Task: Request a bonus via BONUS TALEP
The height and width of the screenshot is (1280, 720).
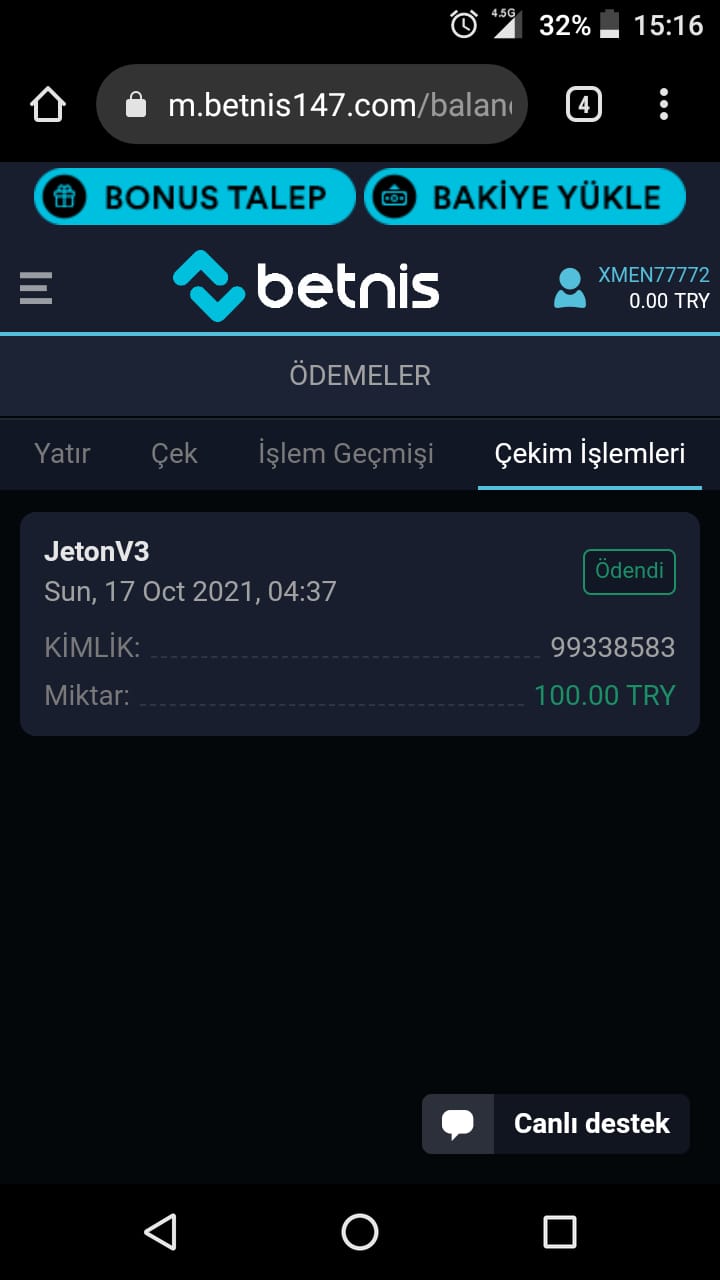Action: pos(195,197)
